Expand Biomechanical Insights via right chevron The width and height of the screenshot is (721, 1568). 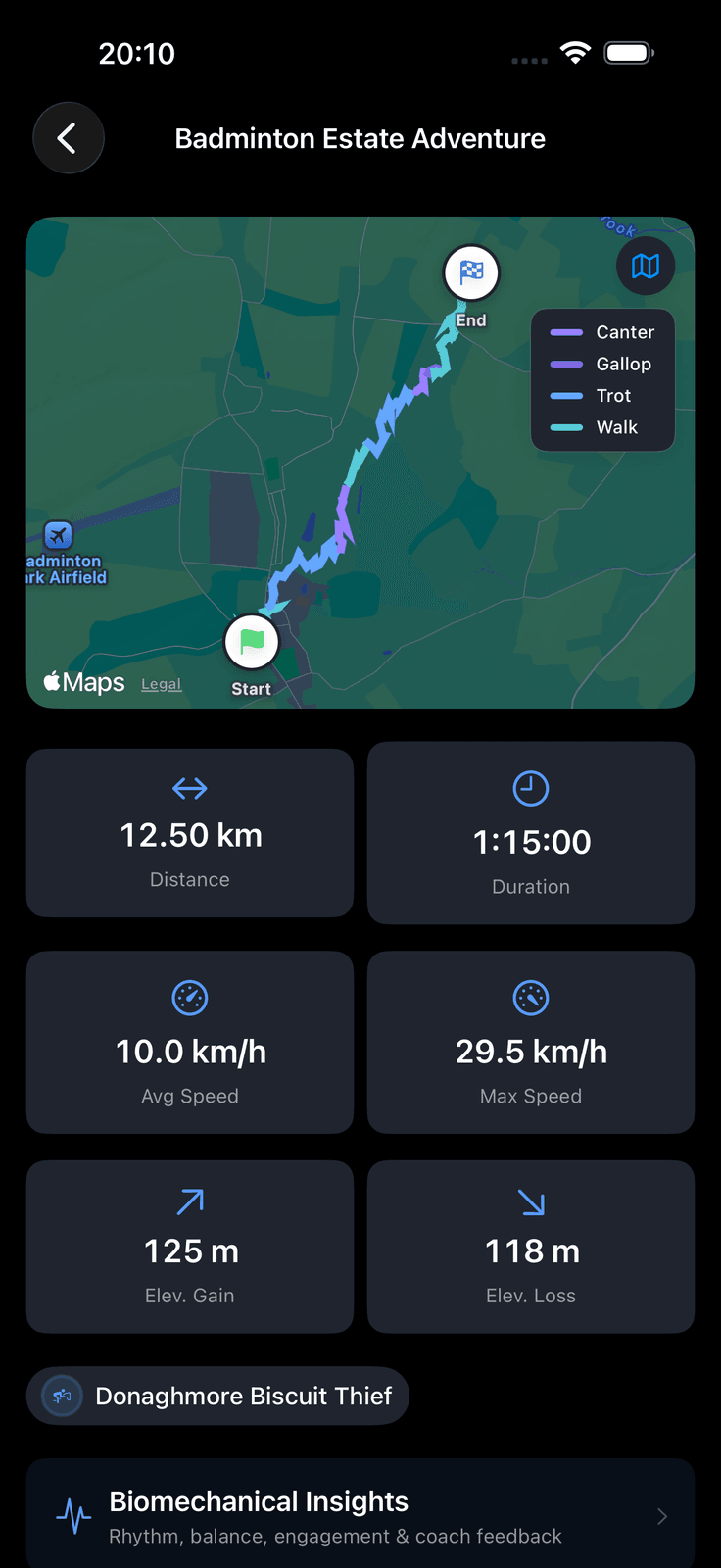point(662,1515)
